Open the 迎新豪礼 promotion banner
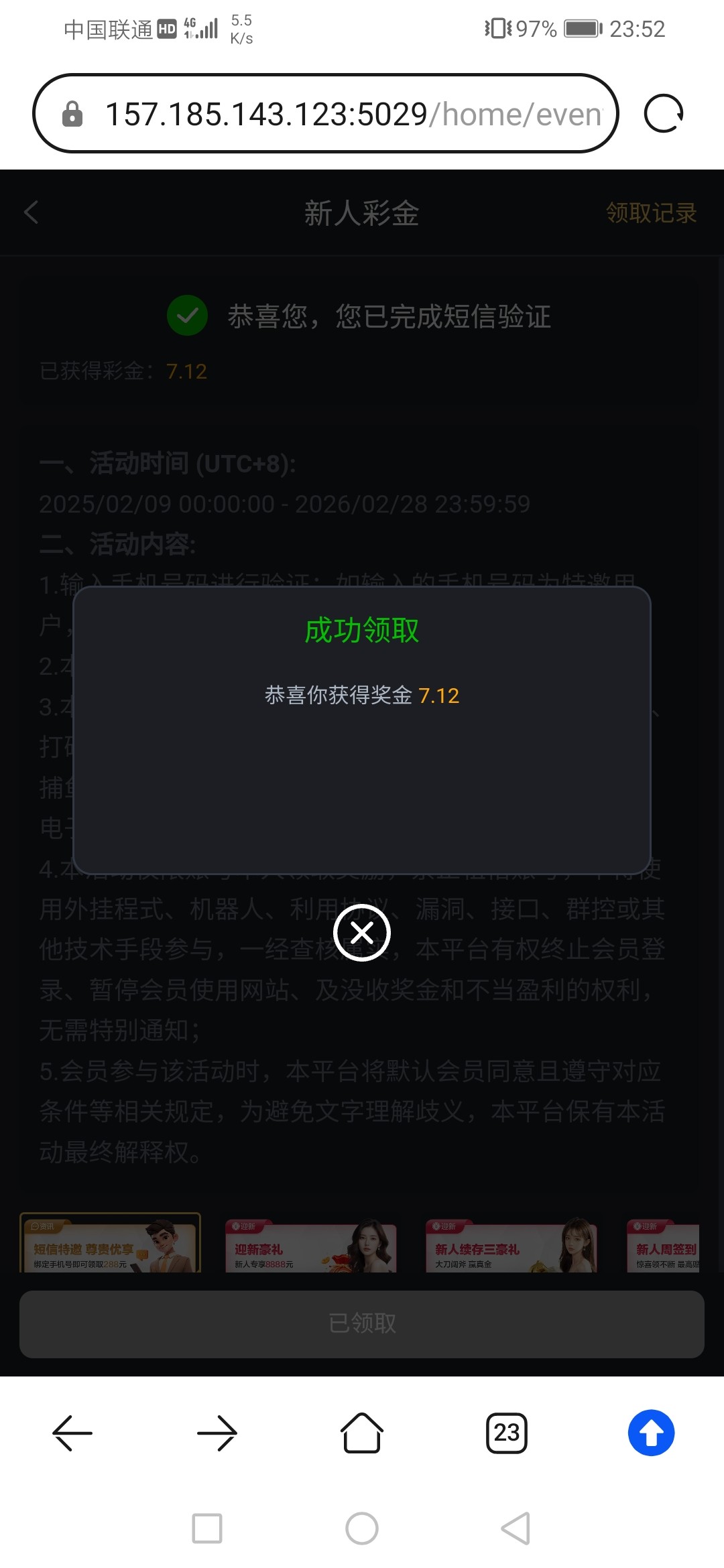The height and width of the screenshot is (1568, 724). pos(311,1246)
